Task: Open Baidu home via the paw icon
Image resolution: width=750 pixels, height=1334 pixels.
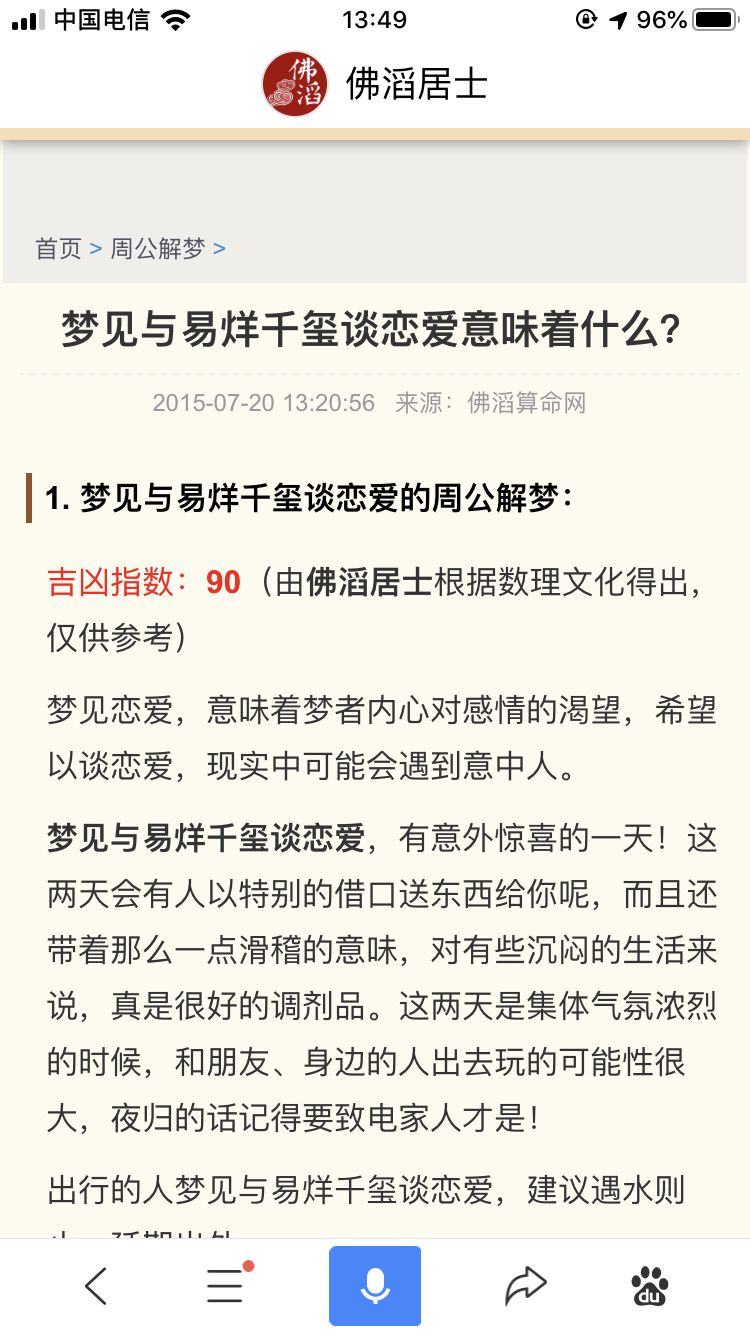Action: pos(650,1286)
